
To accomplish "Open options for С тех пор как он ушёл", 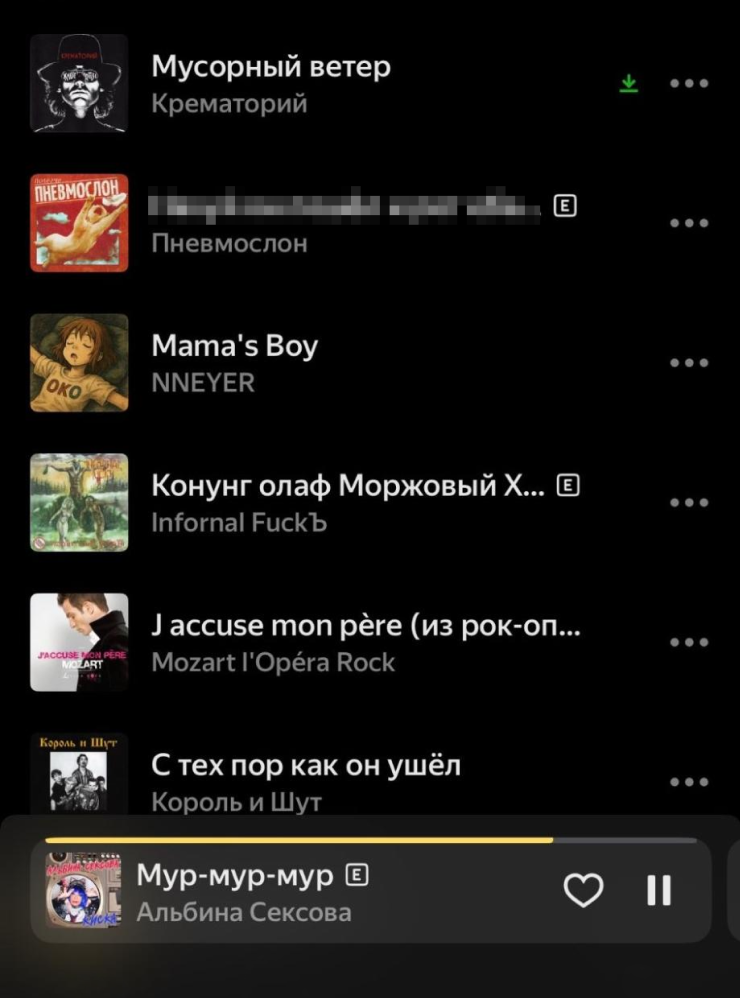I will (689, 782).
